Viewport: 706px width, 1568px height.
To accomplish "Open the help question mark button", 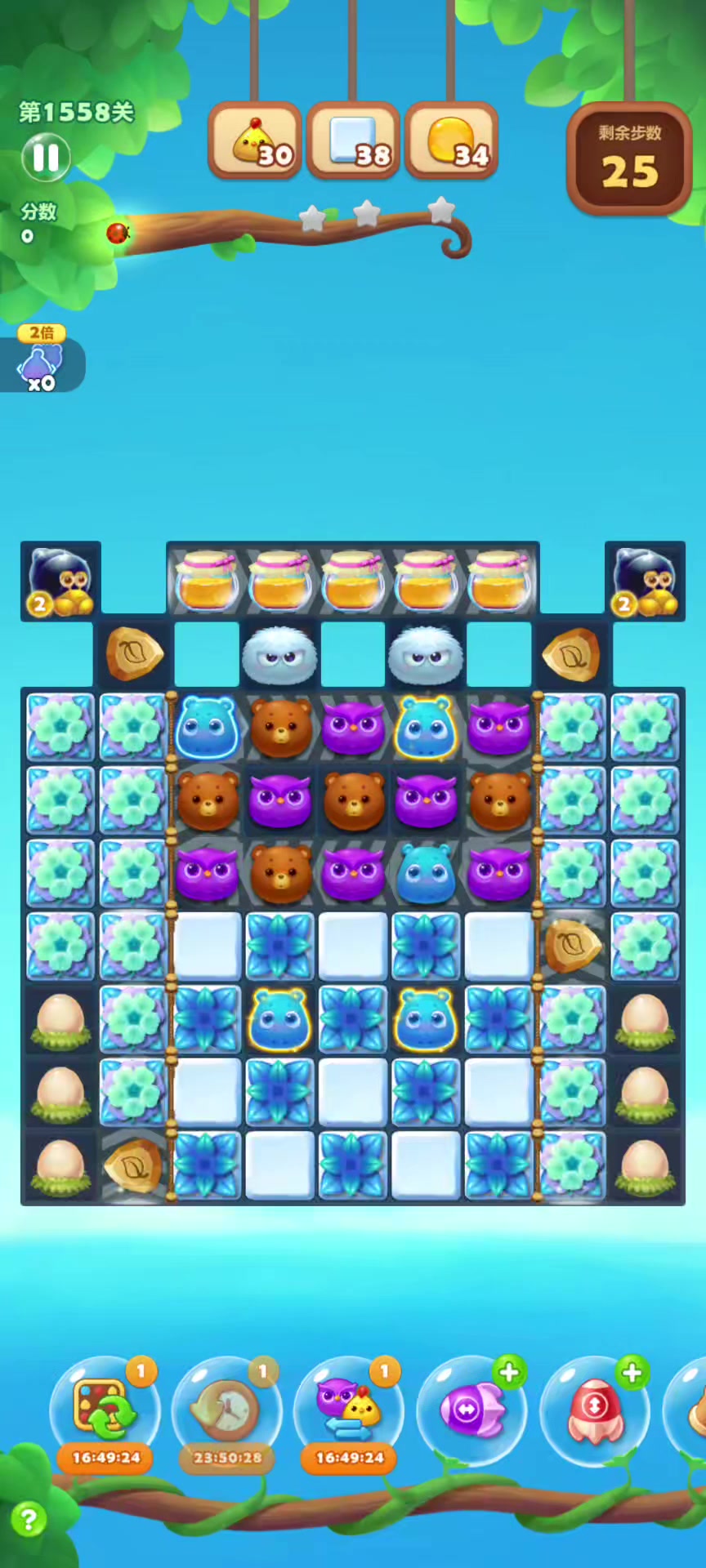I will (x=29, y=1520).
